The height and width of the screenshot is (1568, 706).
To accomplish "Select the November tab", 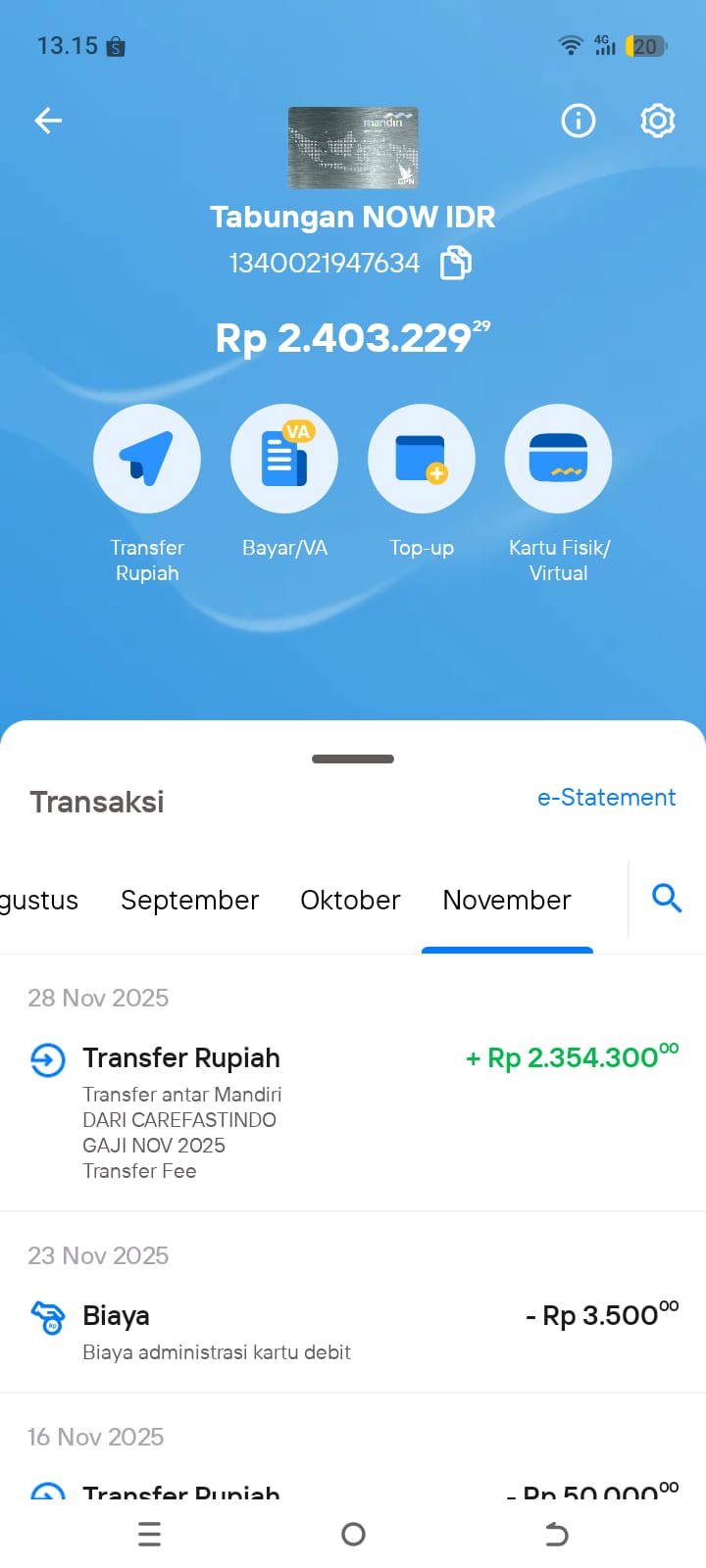I will pyautogui.click(x=506, y=900).
